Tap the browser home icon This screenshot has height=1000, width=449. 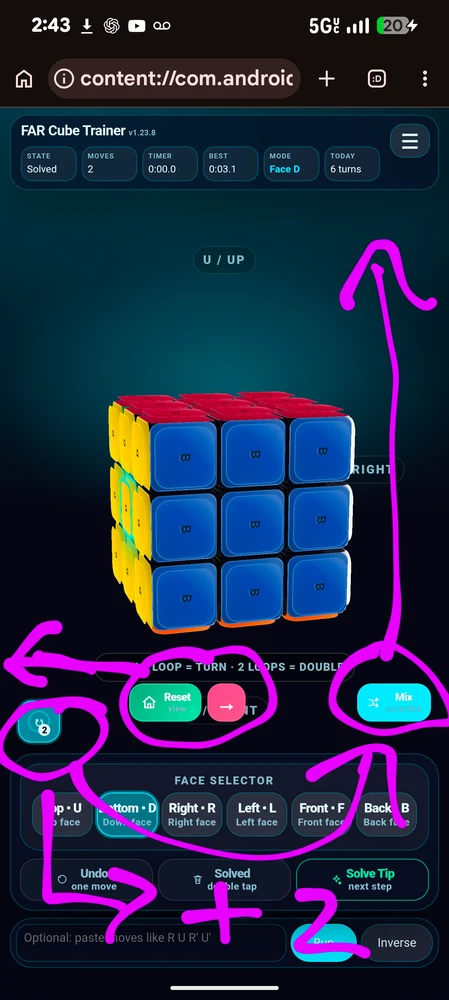click(x=24, y=79)
